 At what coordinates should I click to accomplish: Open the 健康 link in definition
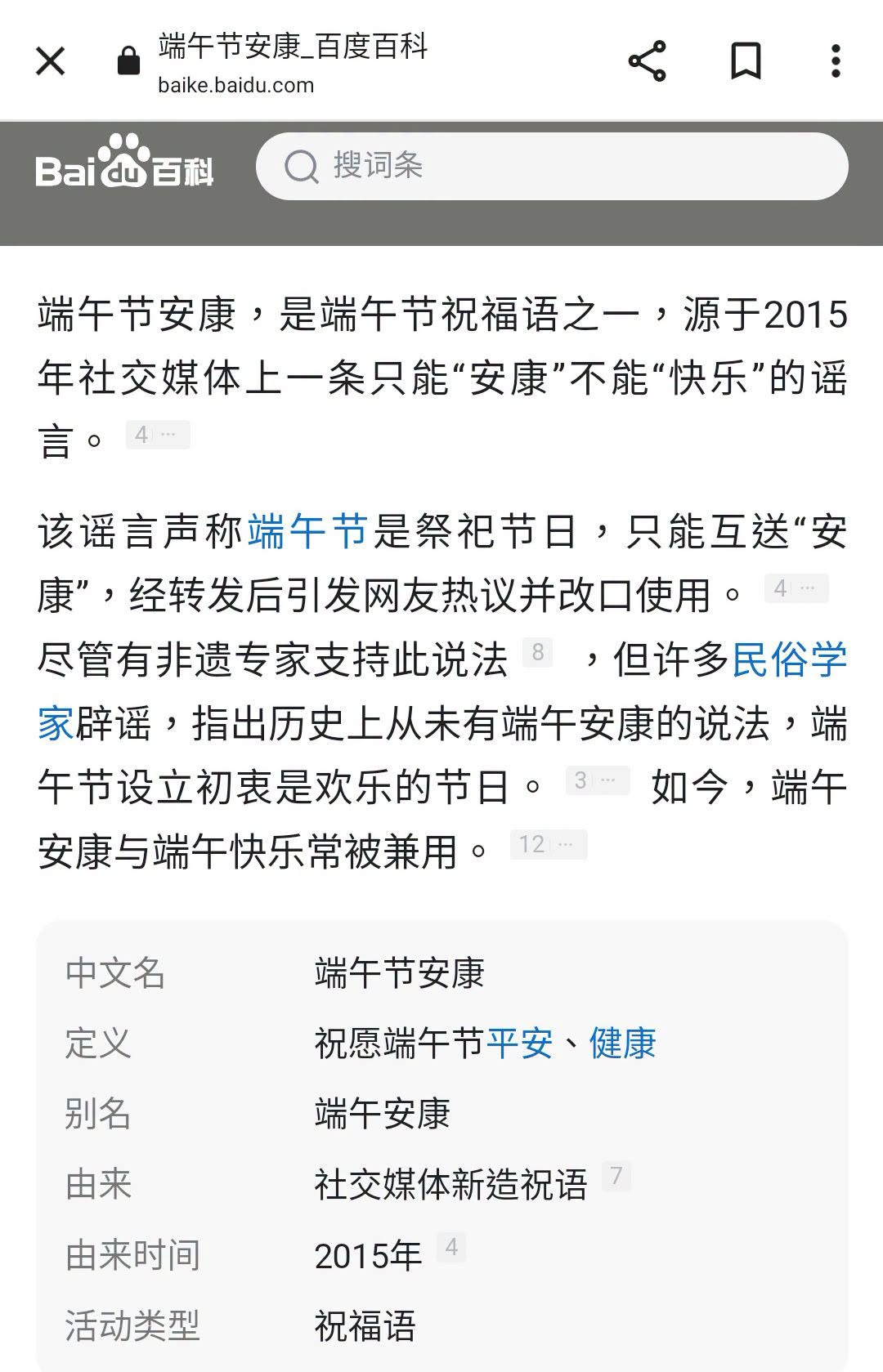click(x=623, y=1044)
